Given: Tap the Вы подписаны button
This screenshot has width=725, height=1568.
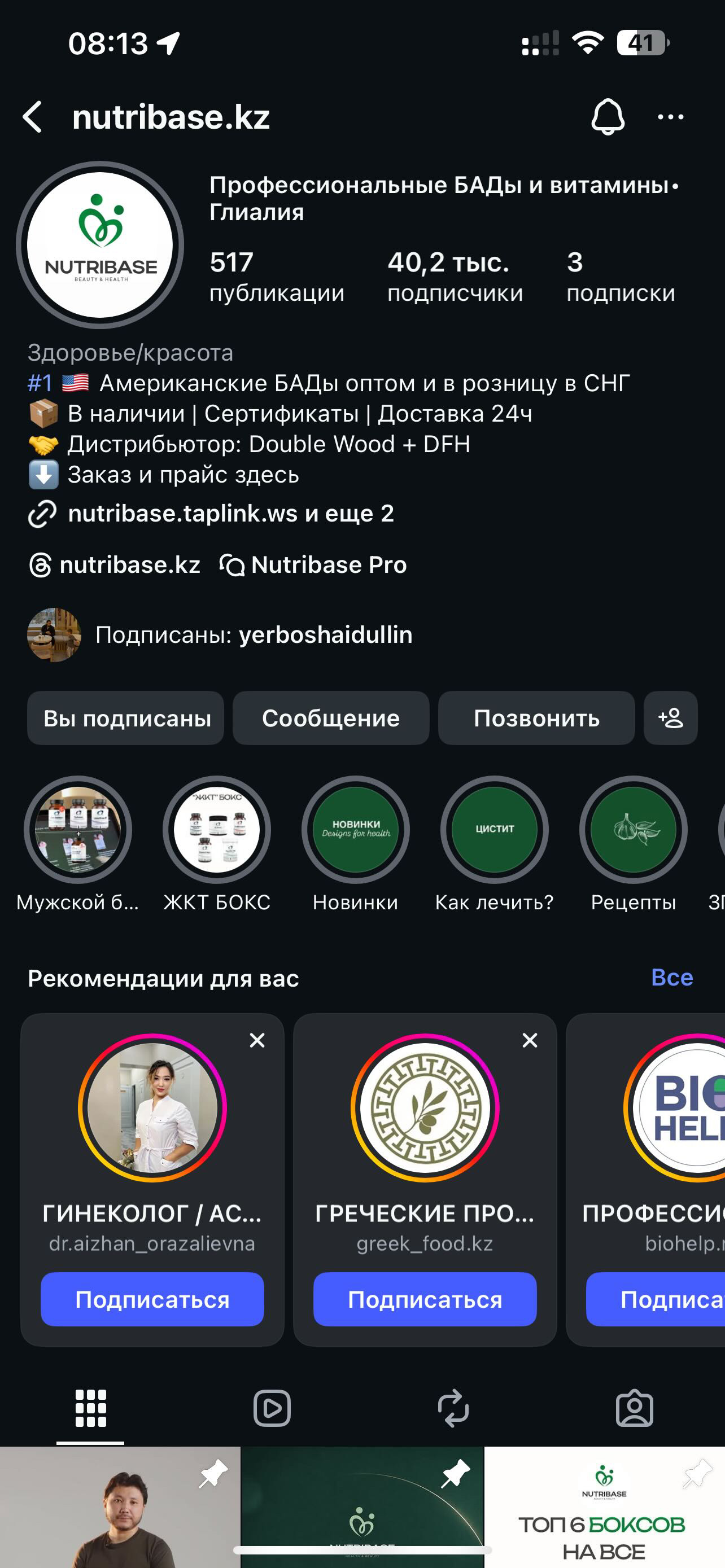Looking at the screenshot, I should tap(126, 719).
